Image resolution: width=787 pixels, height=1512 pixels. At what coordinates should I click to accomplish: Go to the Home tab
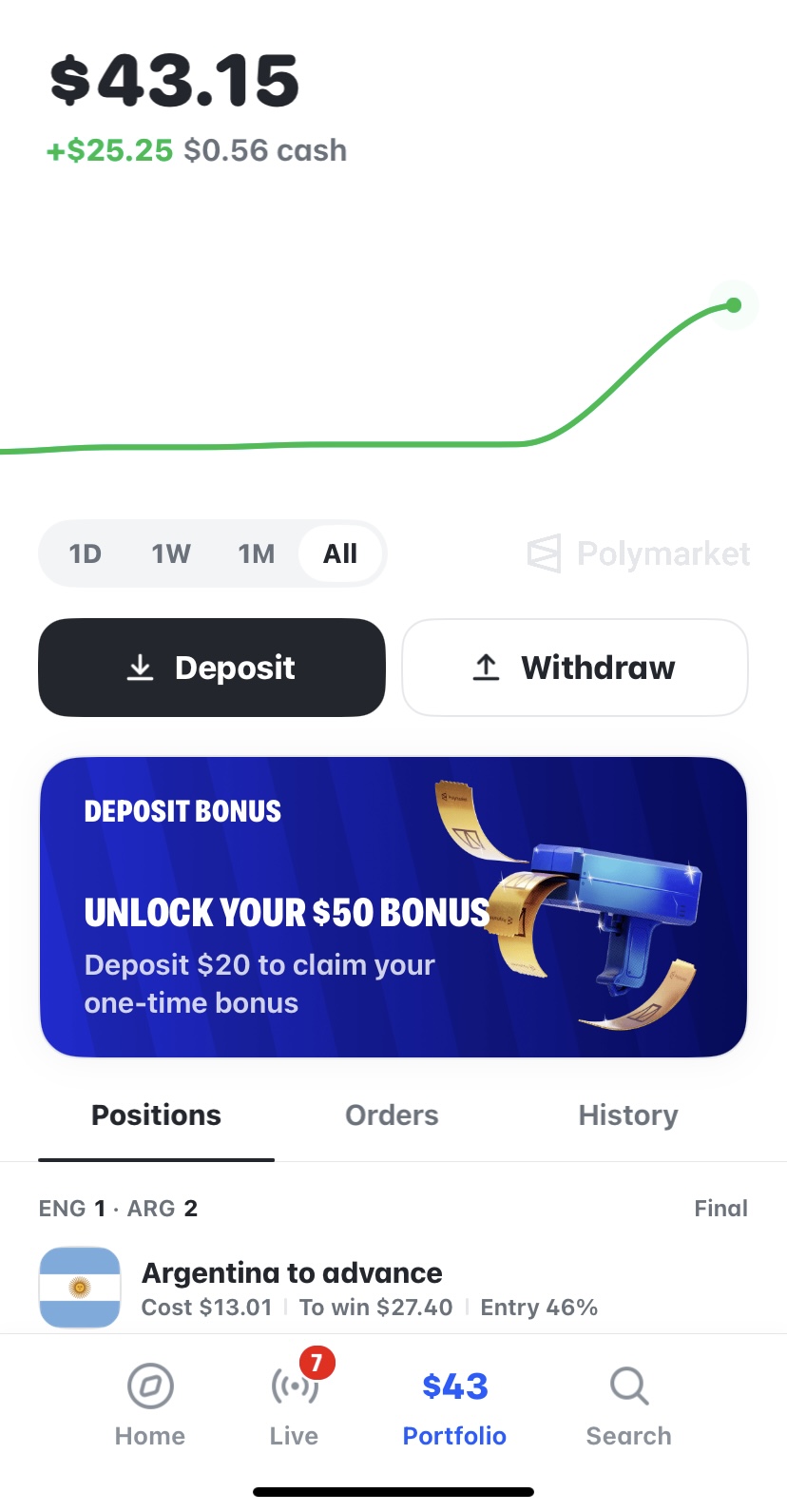point(150,1405)
